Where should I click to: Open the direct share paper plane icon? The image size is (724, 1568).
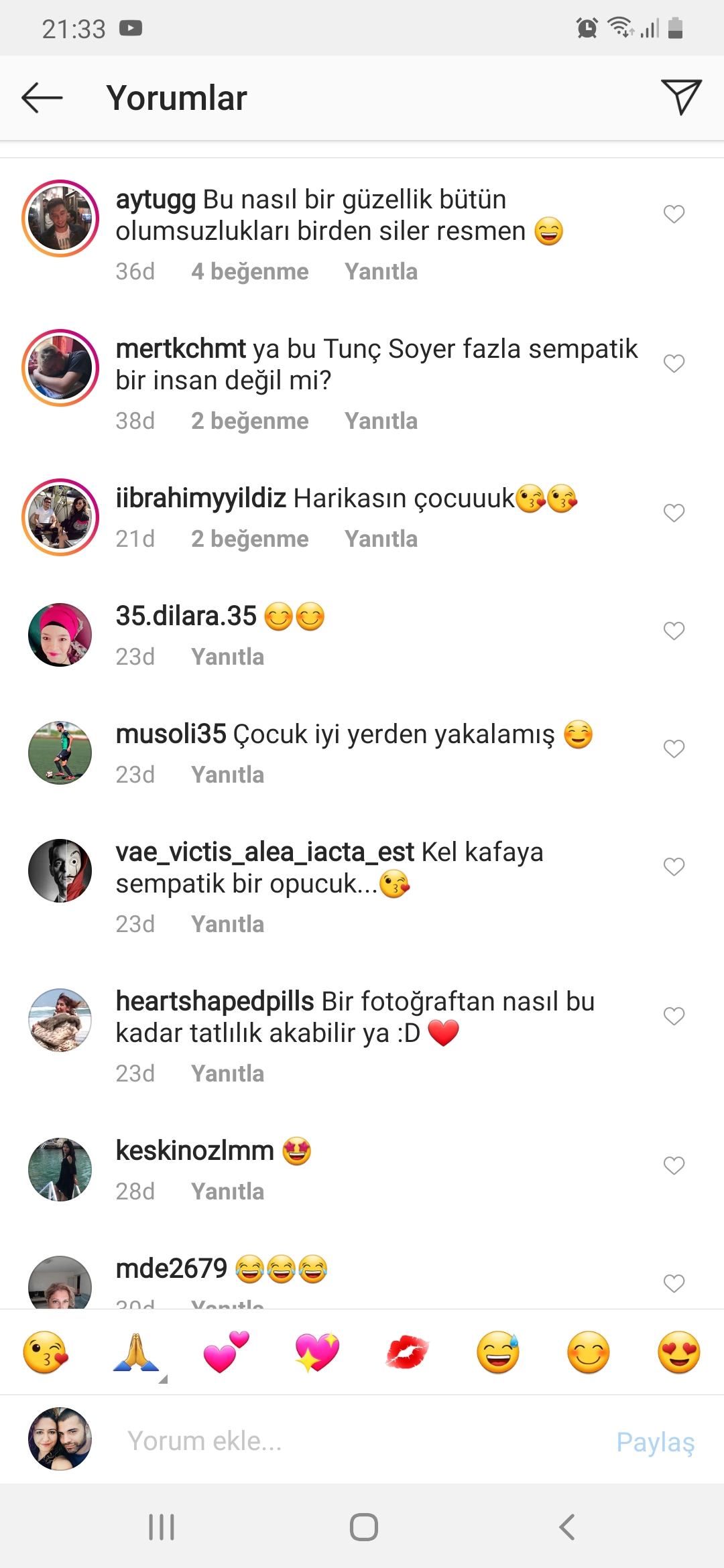click(681, 97)
